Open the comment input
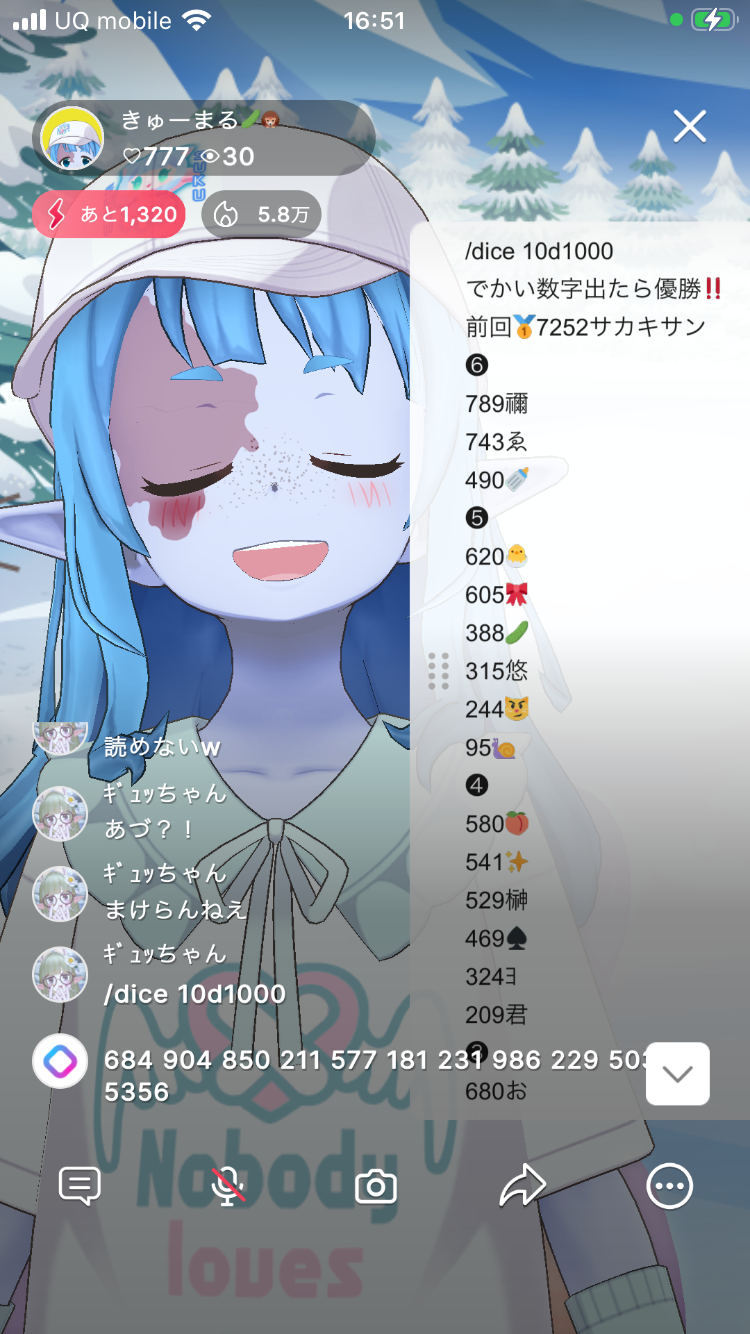The image size is (750, 1334). (x=80, y=1186)
